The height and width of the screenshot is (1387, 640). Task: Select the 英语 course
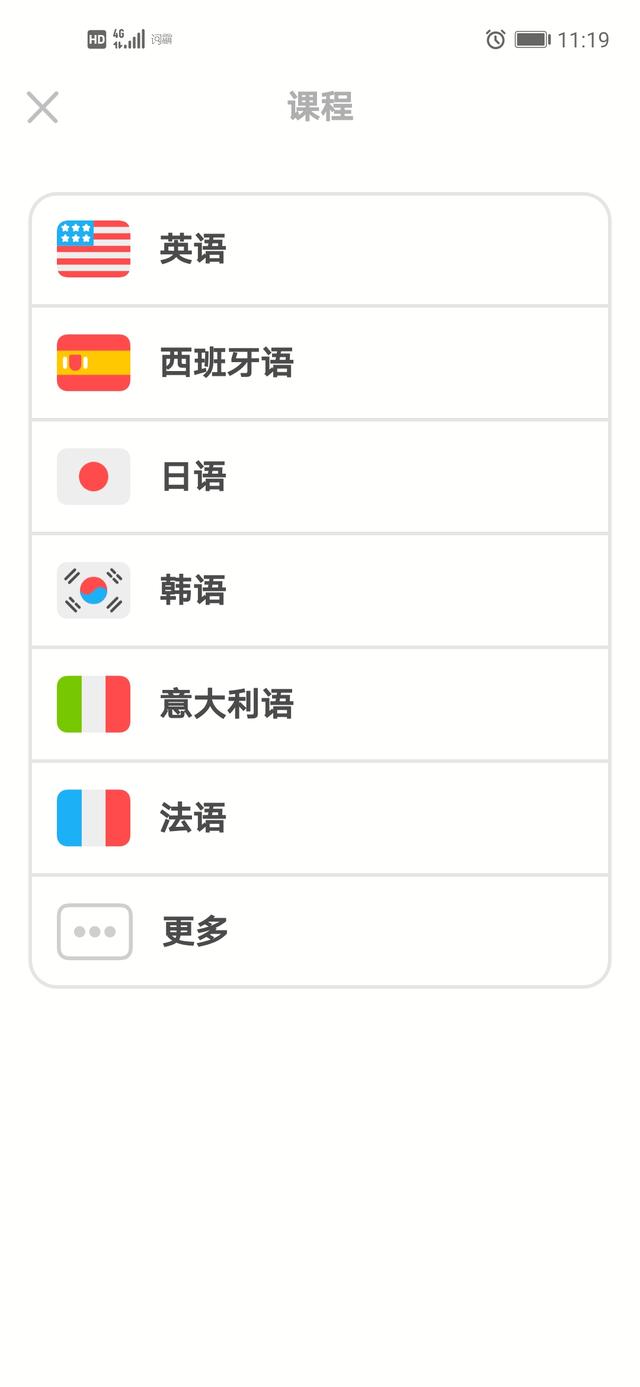320,249
